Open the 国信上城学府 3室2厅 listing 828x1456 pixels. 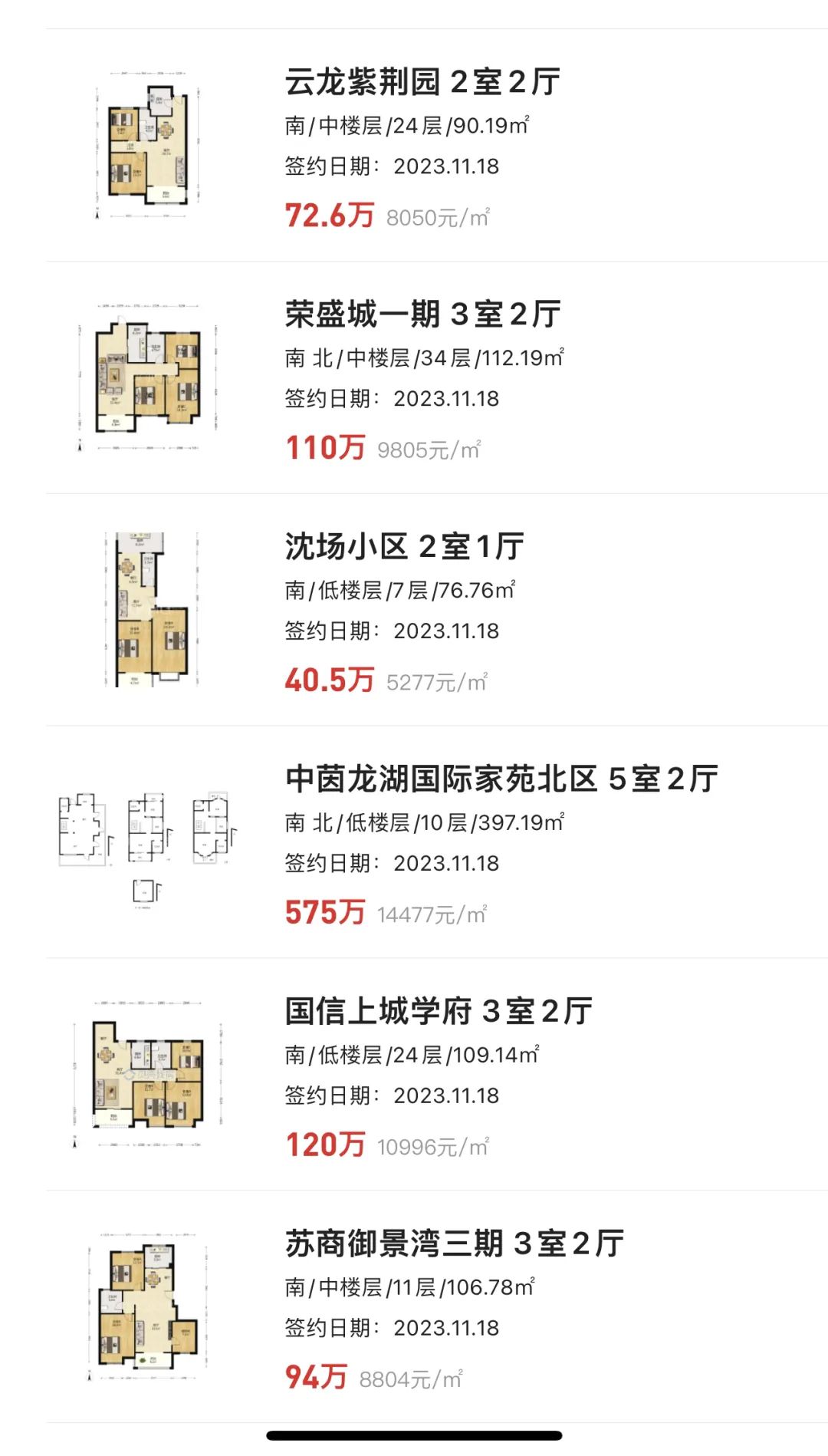coord(437,1075)
